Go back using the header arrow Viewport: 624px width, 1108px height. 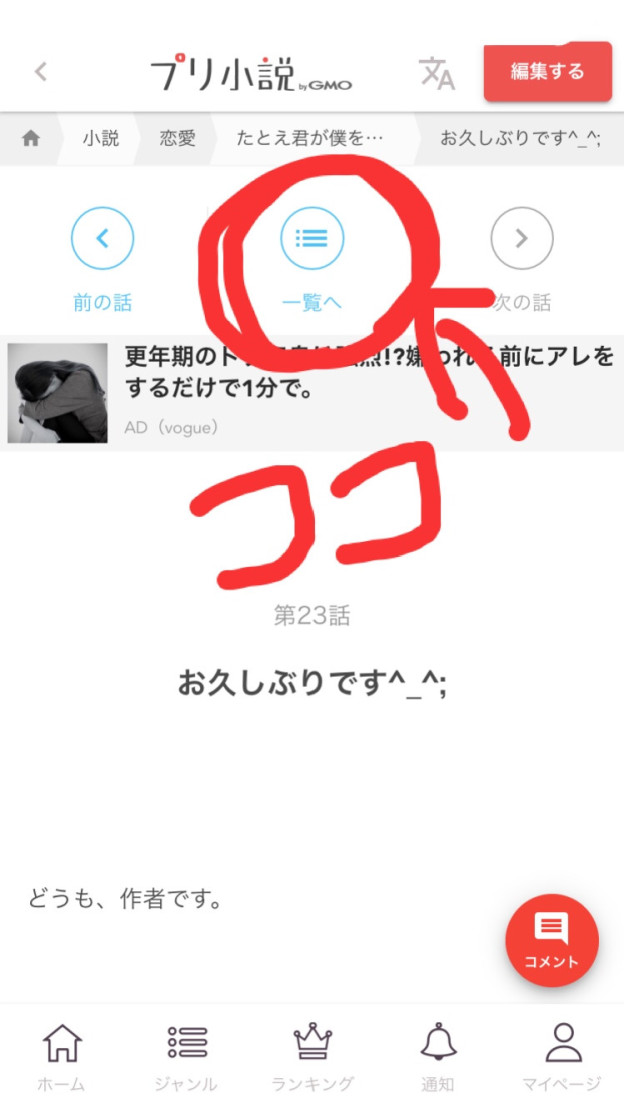click(x=40, y=72)
